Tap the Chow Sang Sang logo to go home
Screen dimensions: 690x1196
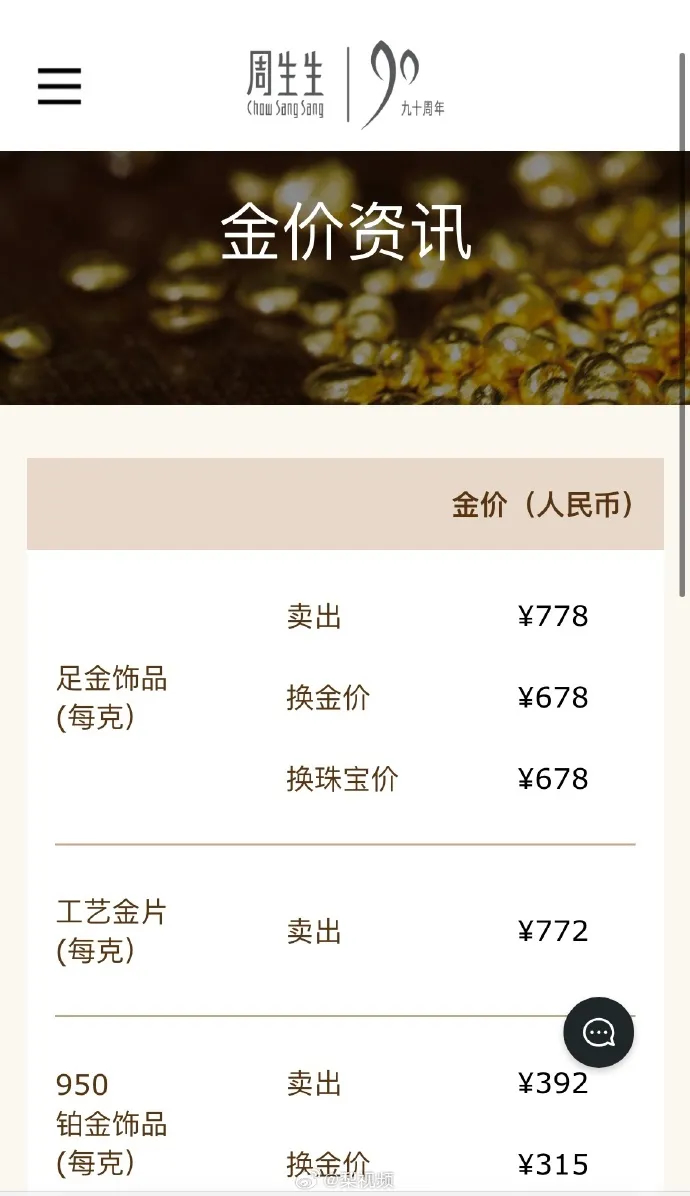pos(345,85)
